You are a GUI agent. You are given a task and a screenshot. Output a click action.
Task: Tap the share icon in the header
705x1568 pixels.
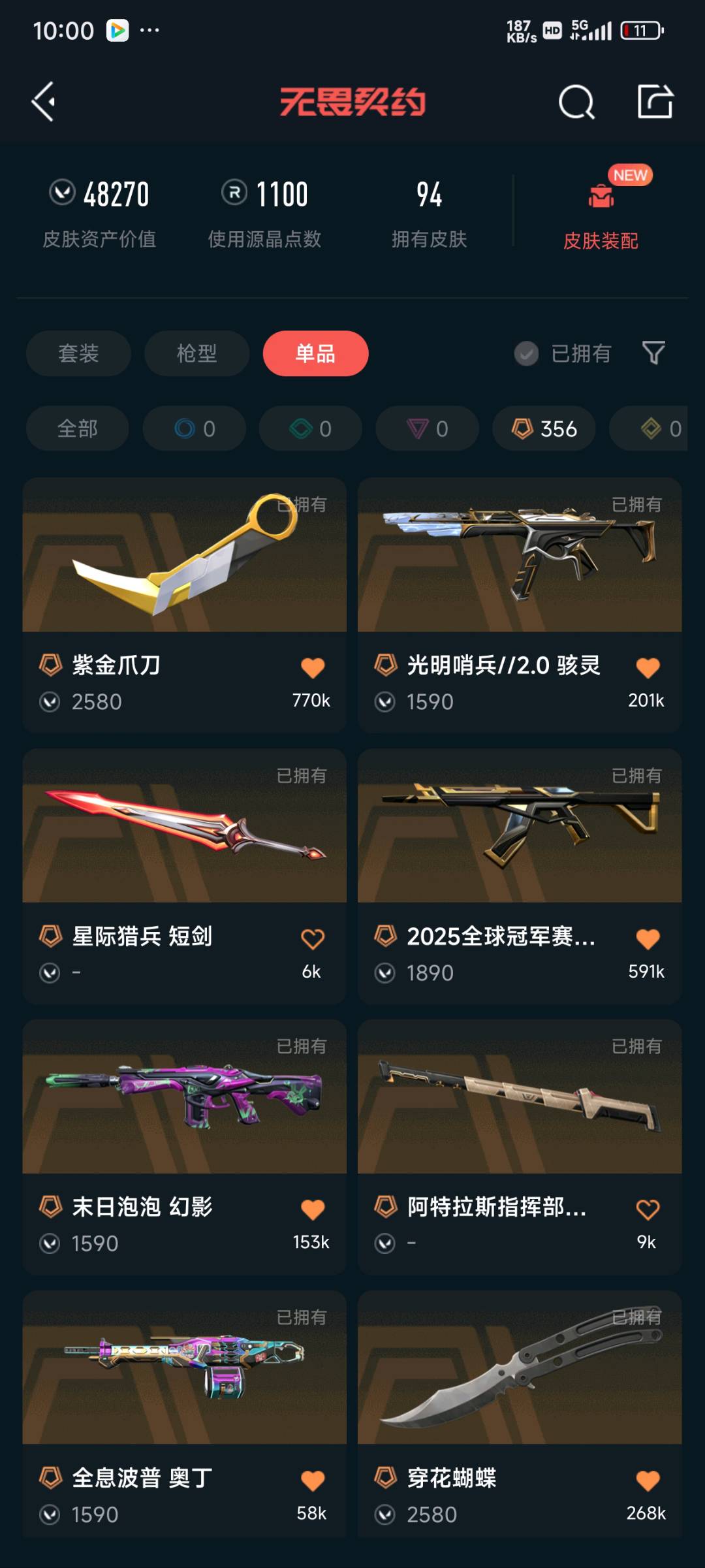pyautogui.click(x=655, y=102)
